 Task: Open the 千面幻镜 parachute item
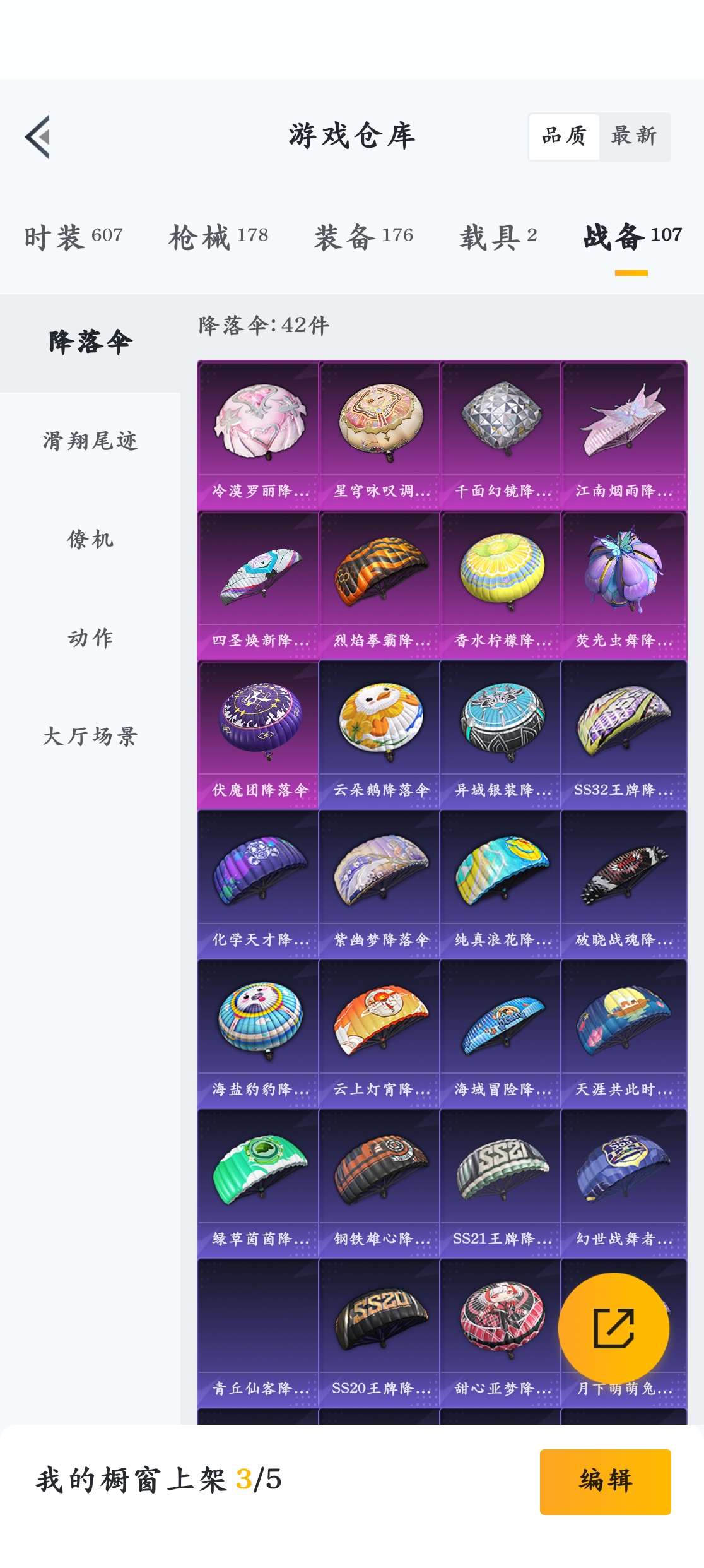(501, 435)
